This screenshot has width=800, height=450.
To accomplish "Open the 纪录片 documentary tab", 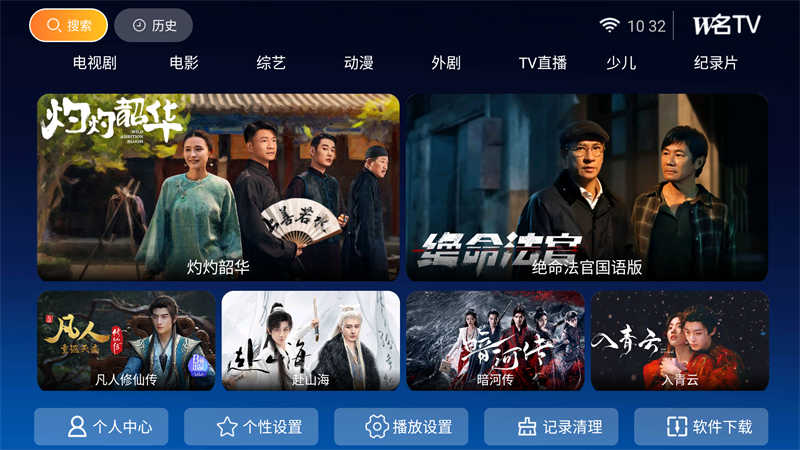I will pyautogui.click(x=715, y=63).
